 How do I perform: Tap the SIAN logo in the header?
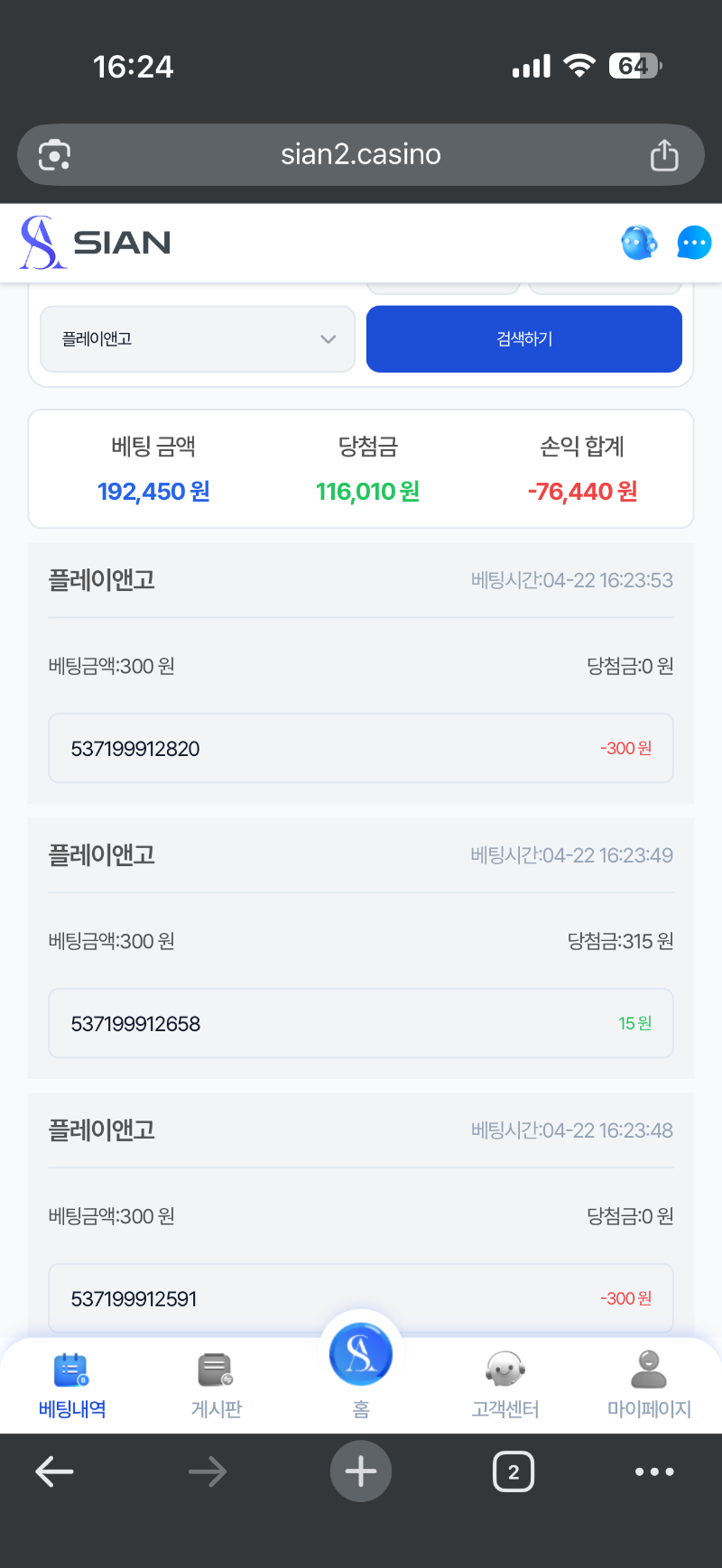pyautogui.click(x=96, y=243)
